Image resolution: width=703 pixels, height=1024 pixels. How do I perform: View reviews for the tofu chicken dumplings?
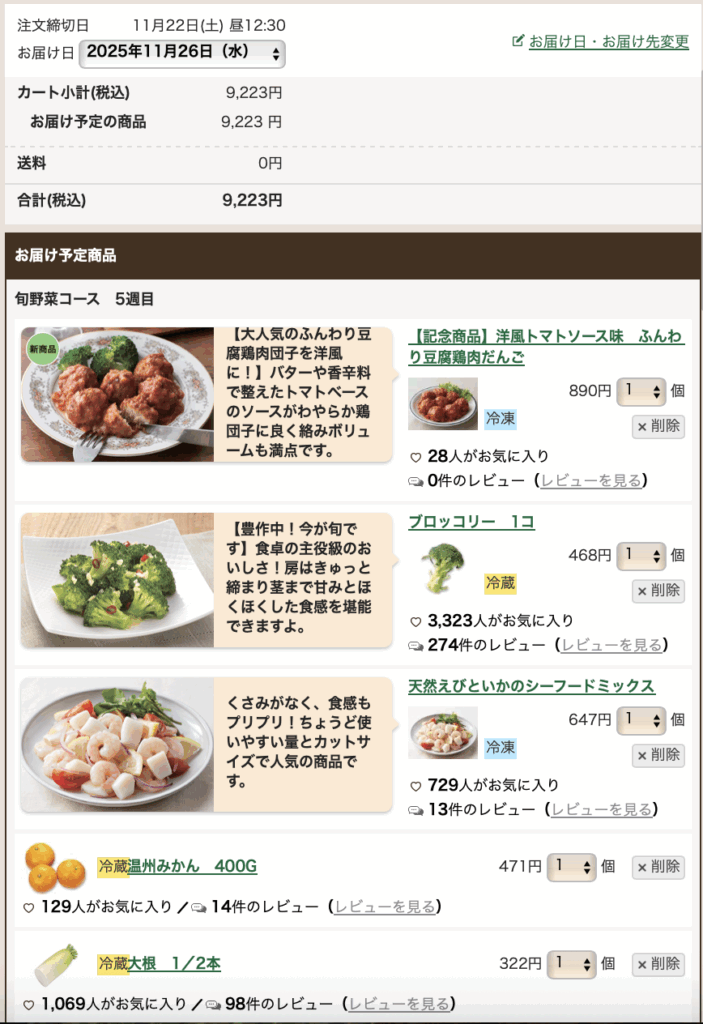[591, 480]
